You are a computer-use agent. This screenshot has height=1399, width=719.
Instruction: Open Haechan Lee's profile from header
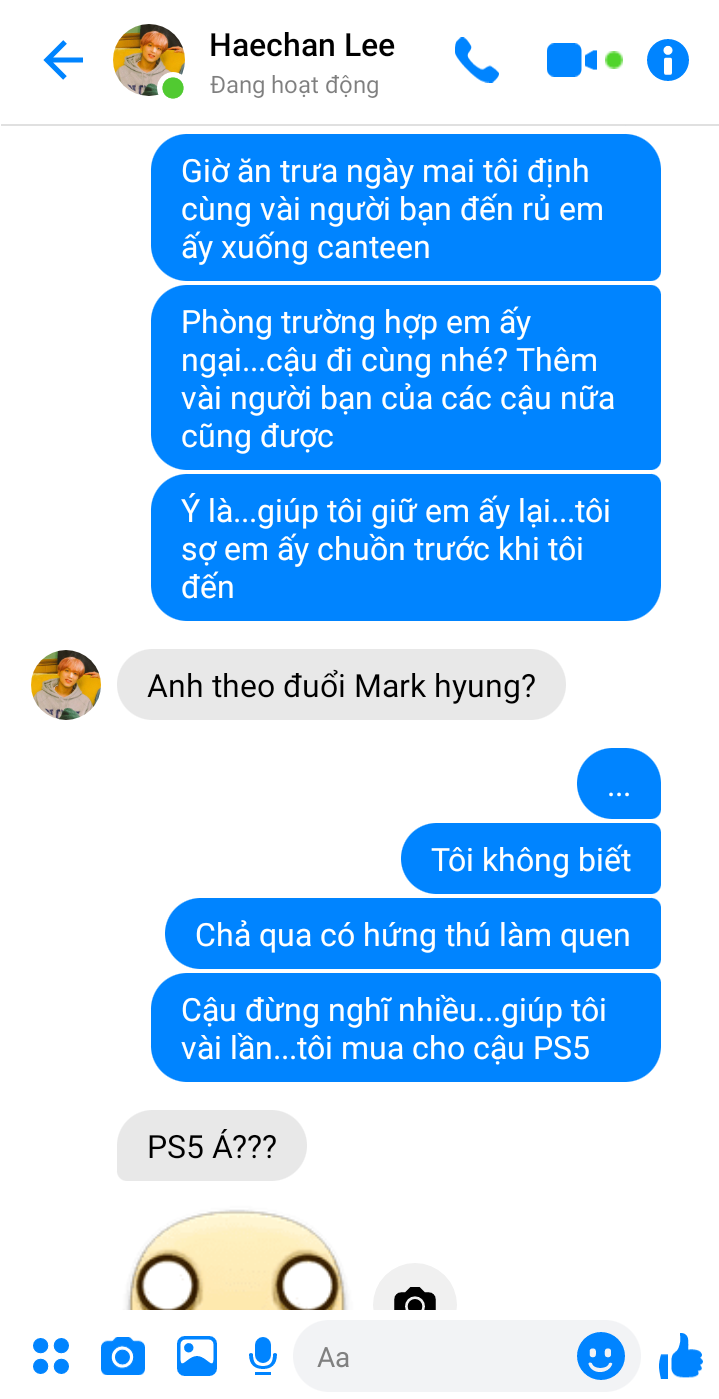[301, 46]
